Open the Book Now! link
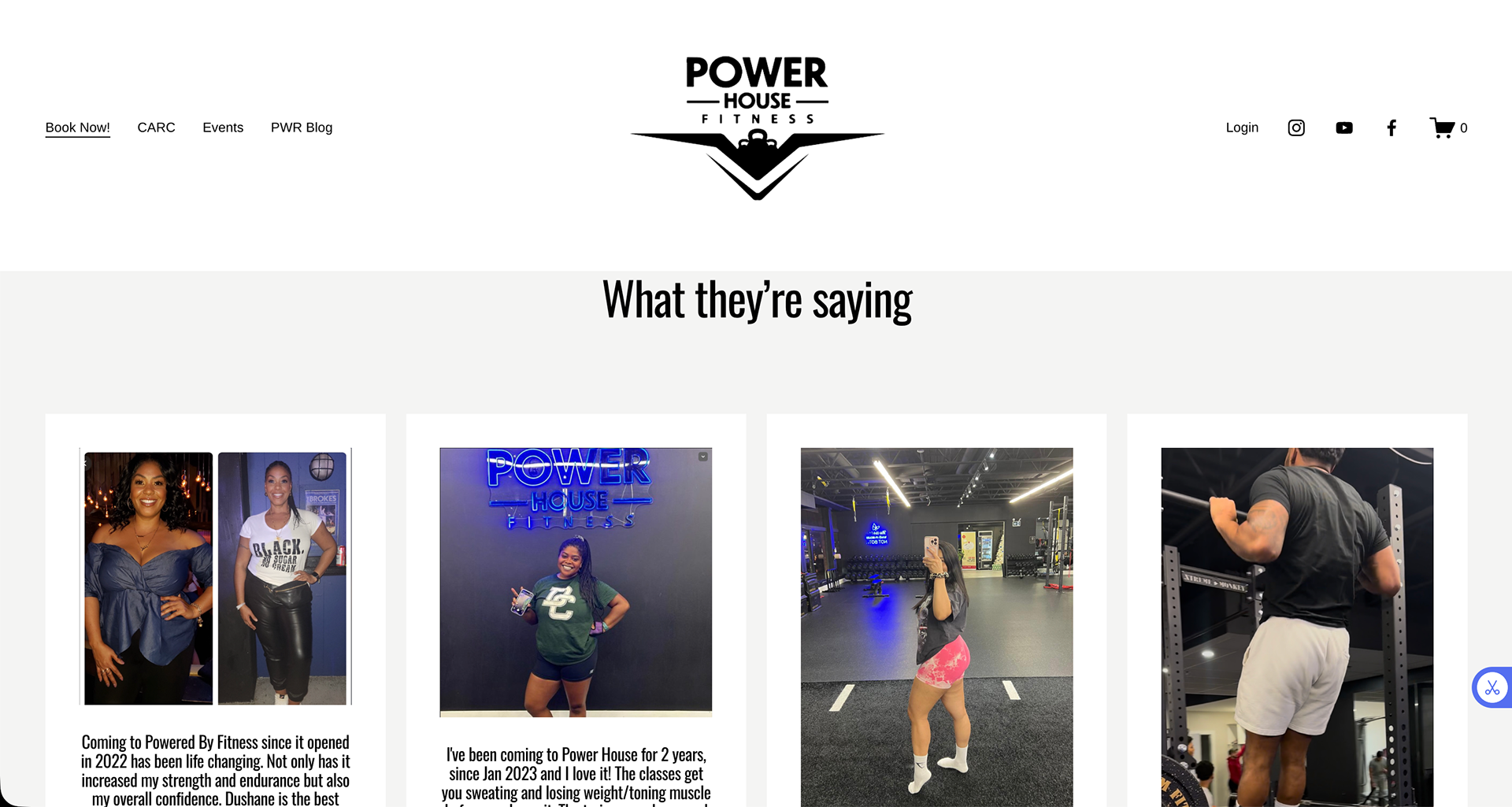This screenshot has width=1512, height=807. coord(77,128)
